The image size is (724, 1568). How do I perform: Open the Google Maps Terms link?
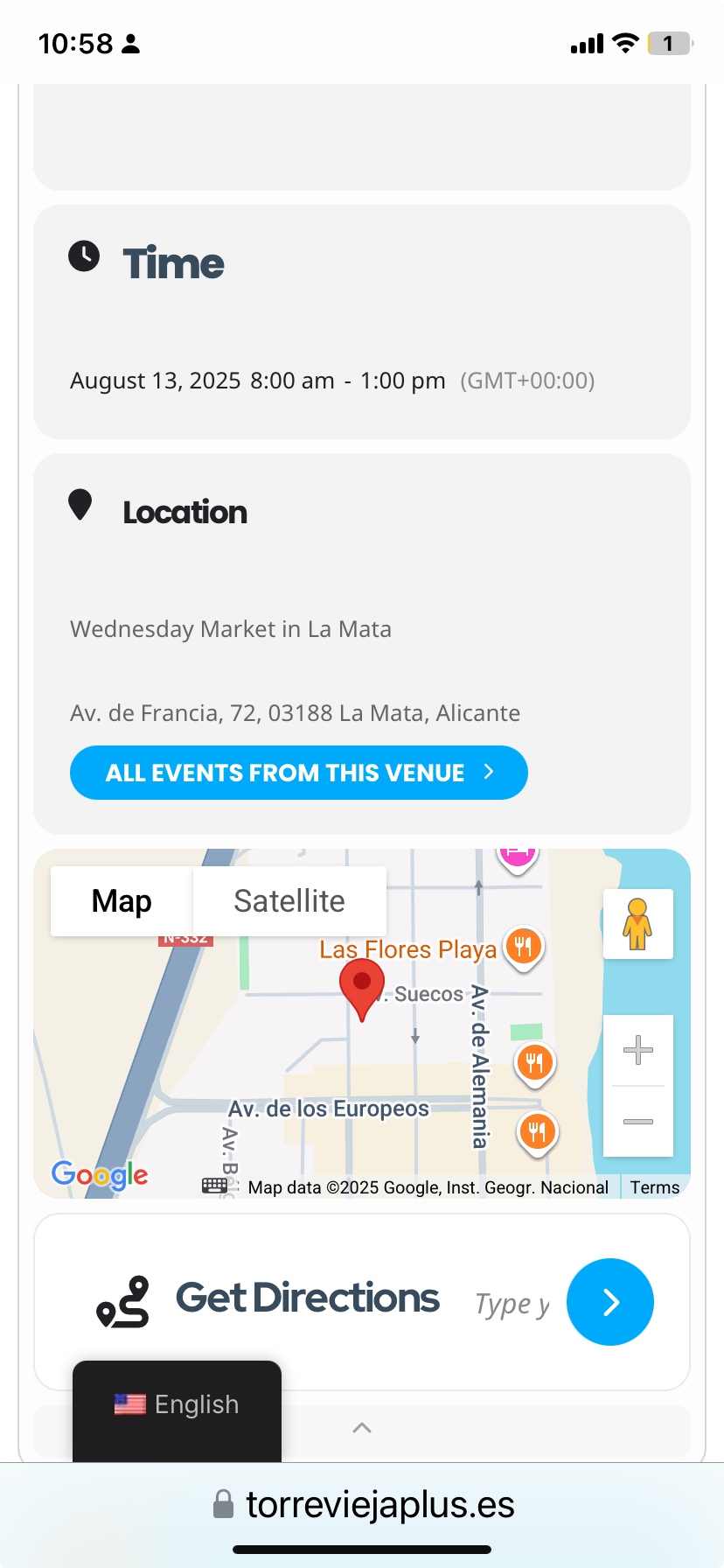point(655,1187)
